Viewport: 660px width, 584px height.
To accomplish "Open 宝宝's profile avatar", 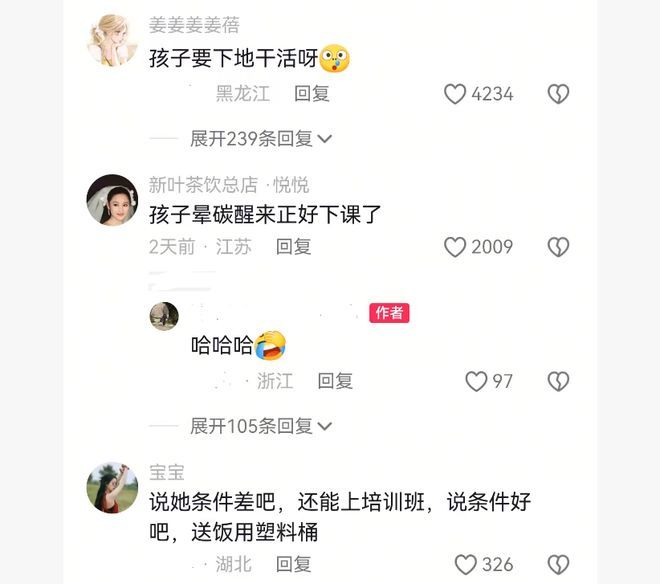I will (111, 487).
